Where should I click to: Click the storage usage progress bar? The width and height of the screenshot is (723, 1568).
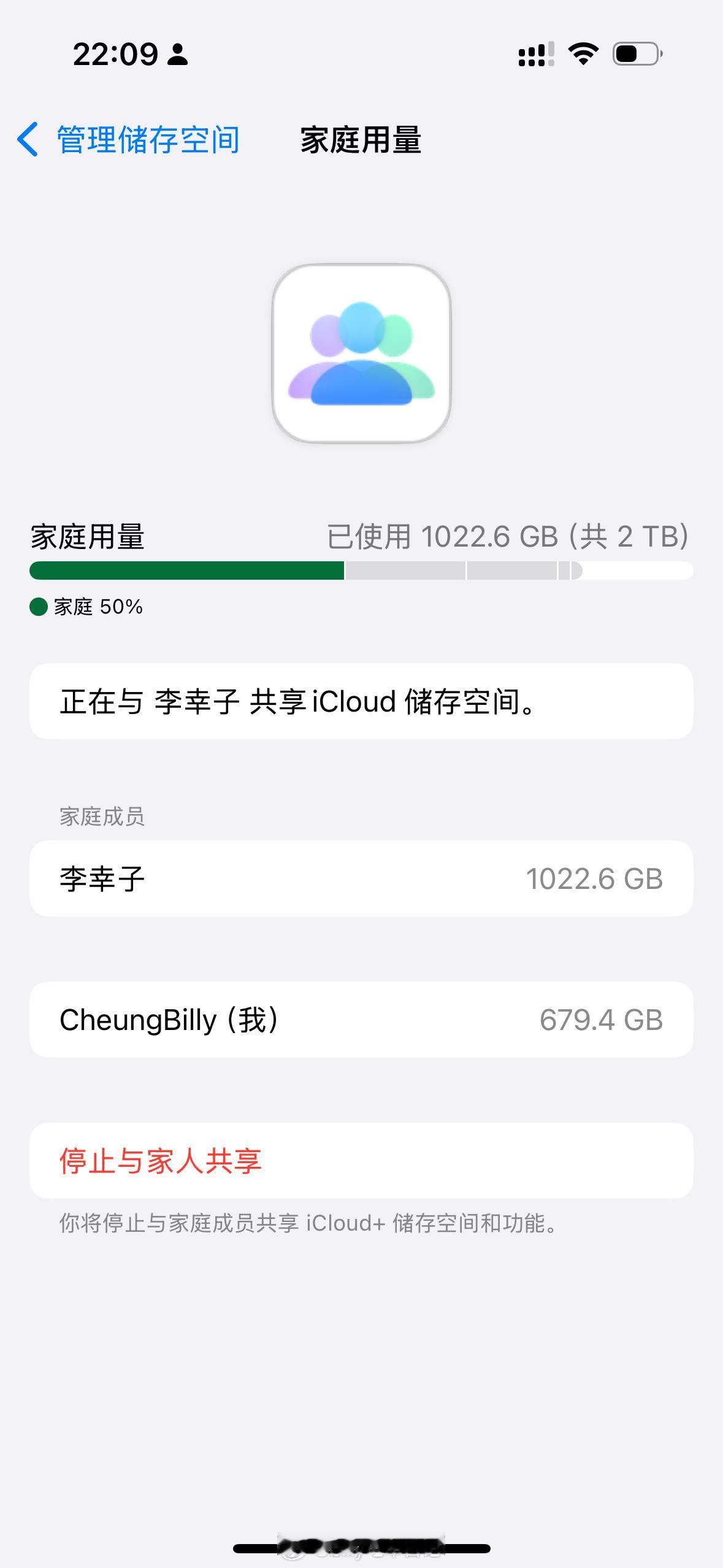(361, 571)
